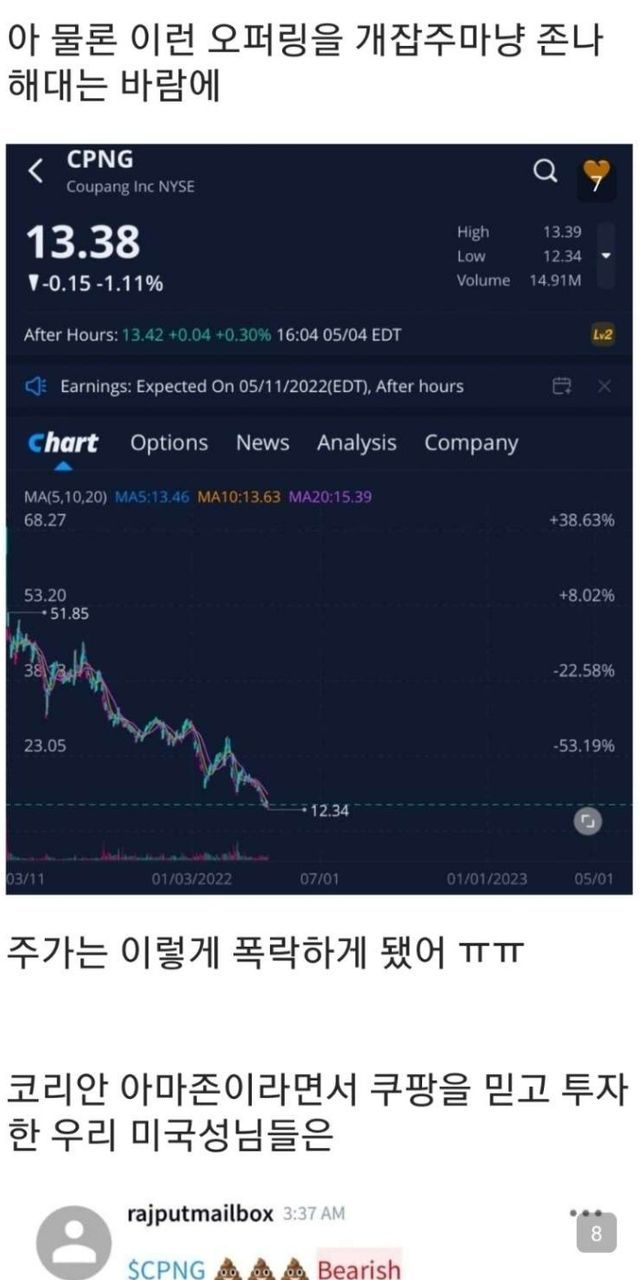This screenshot has width=640, height=1280.
Task: Open the floating comments button showing 8
Action: 596,1233
